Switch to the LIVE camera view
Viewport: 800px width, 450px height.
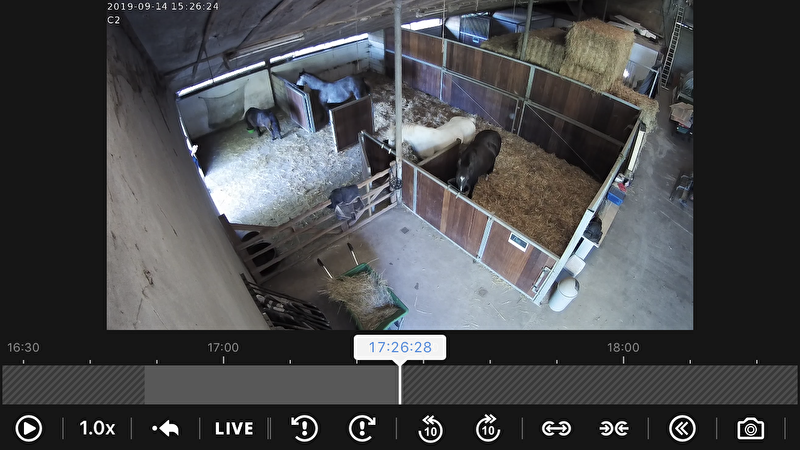[234, 429]
